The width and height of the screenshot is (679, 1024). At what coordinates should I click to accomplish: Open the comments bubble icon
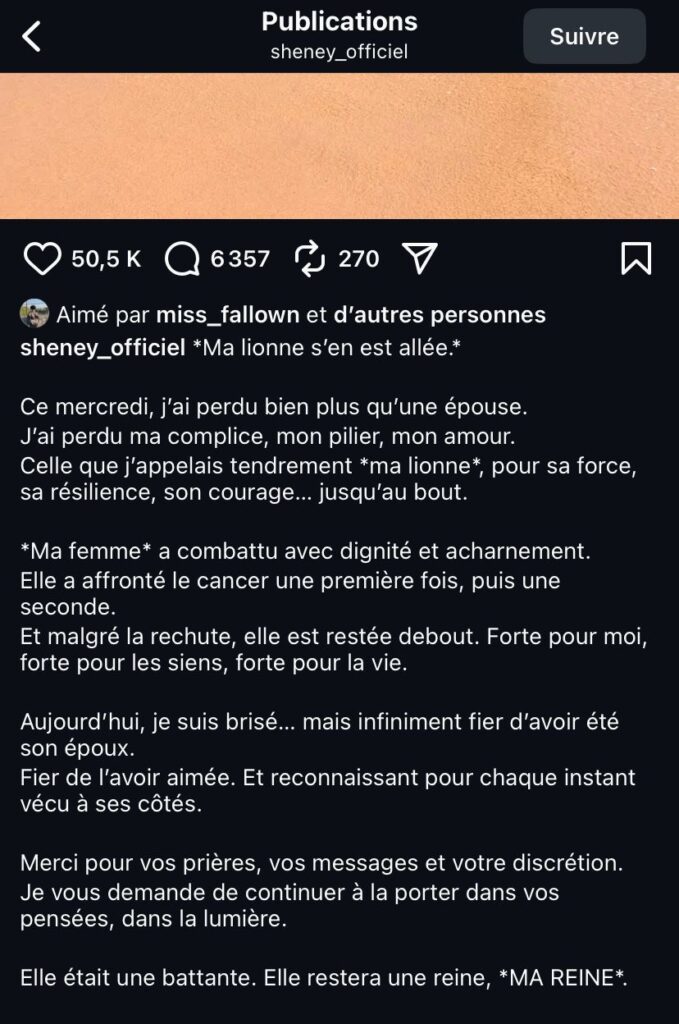[182, 259]
